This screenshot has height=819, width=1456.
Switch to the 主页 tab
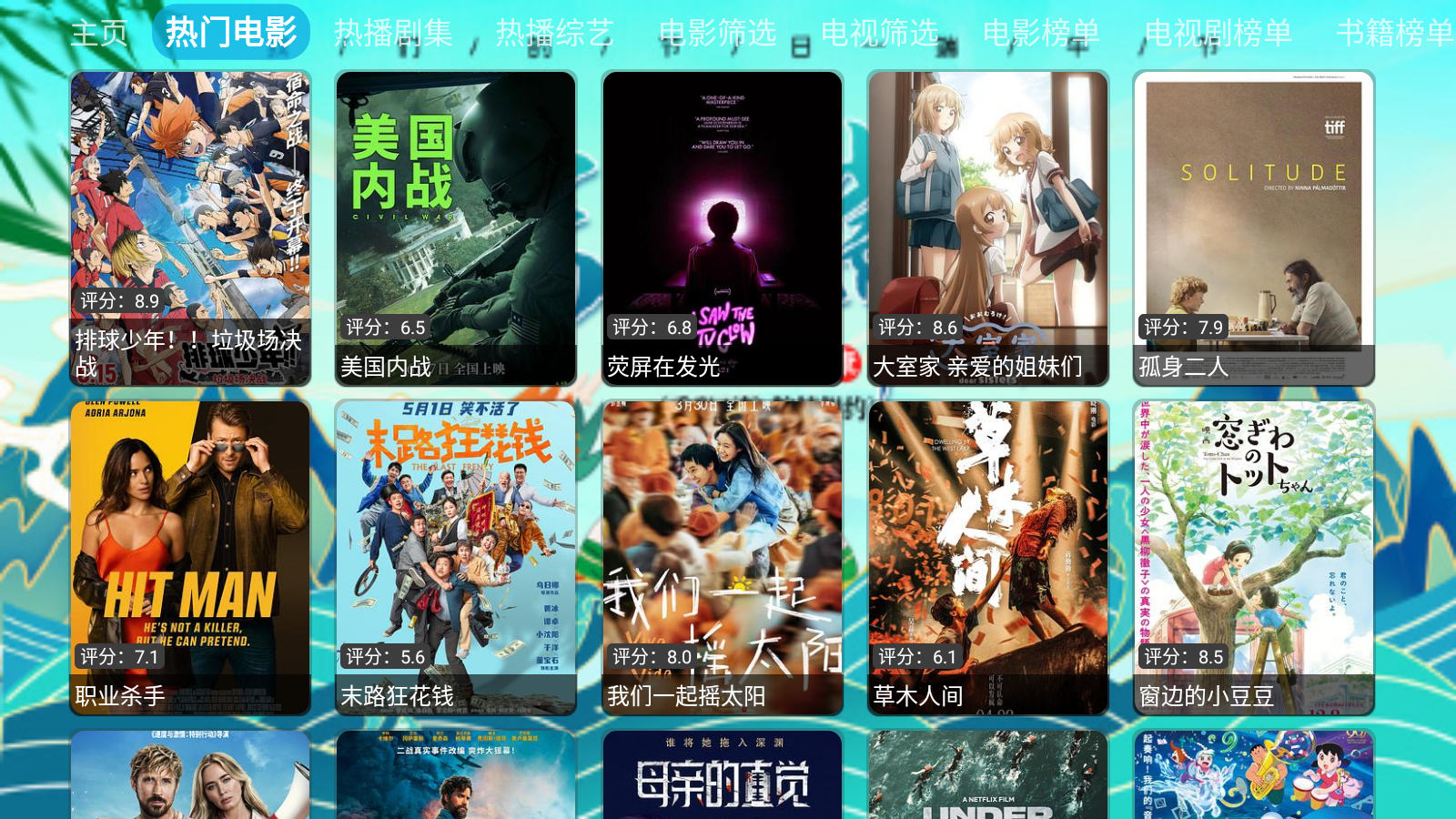coord(98,34)
